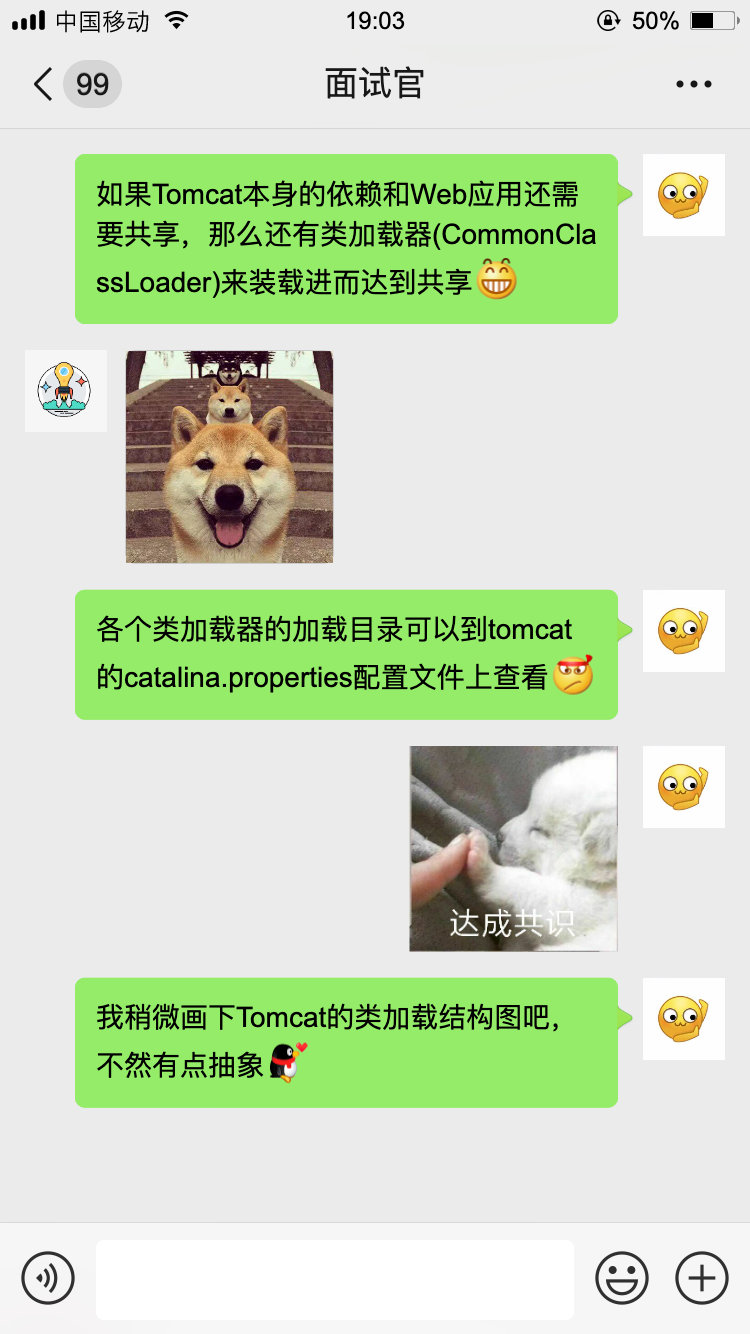Screen dimensions: 750x1334
Task: Open the plus attachment menu
Action: coord(702,1278)
